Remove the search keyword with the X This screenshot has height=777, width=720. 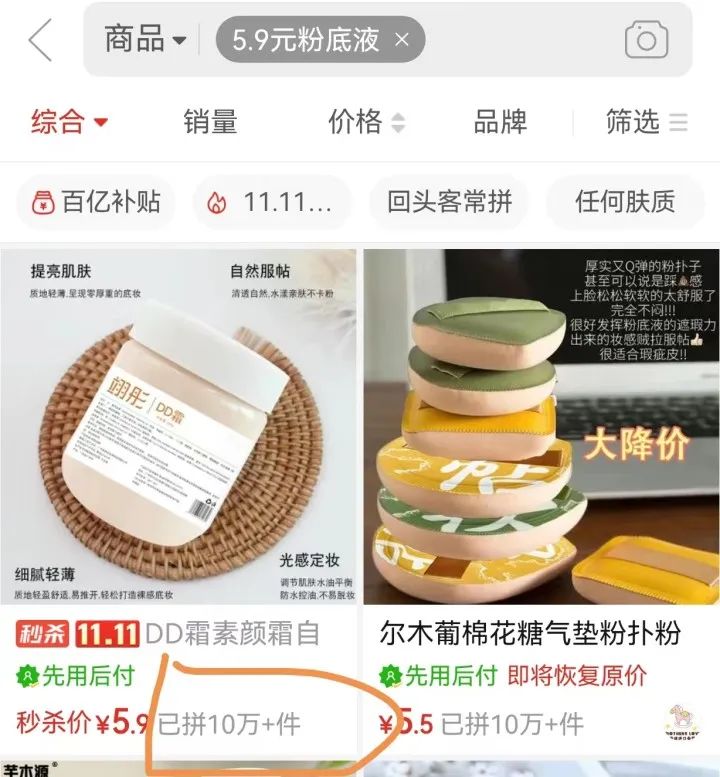401,41
